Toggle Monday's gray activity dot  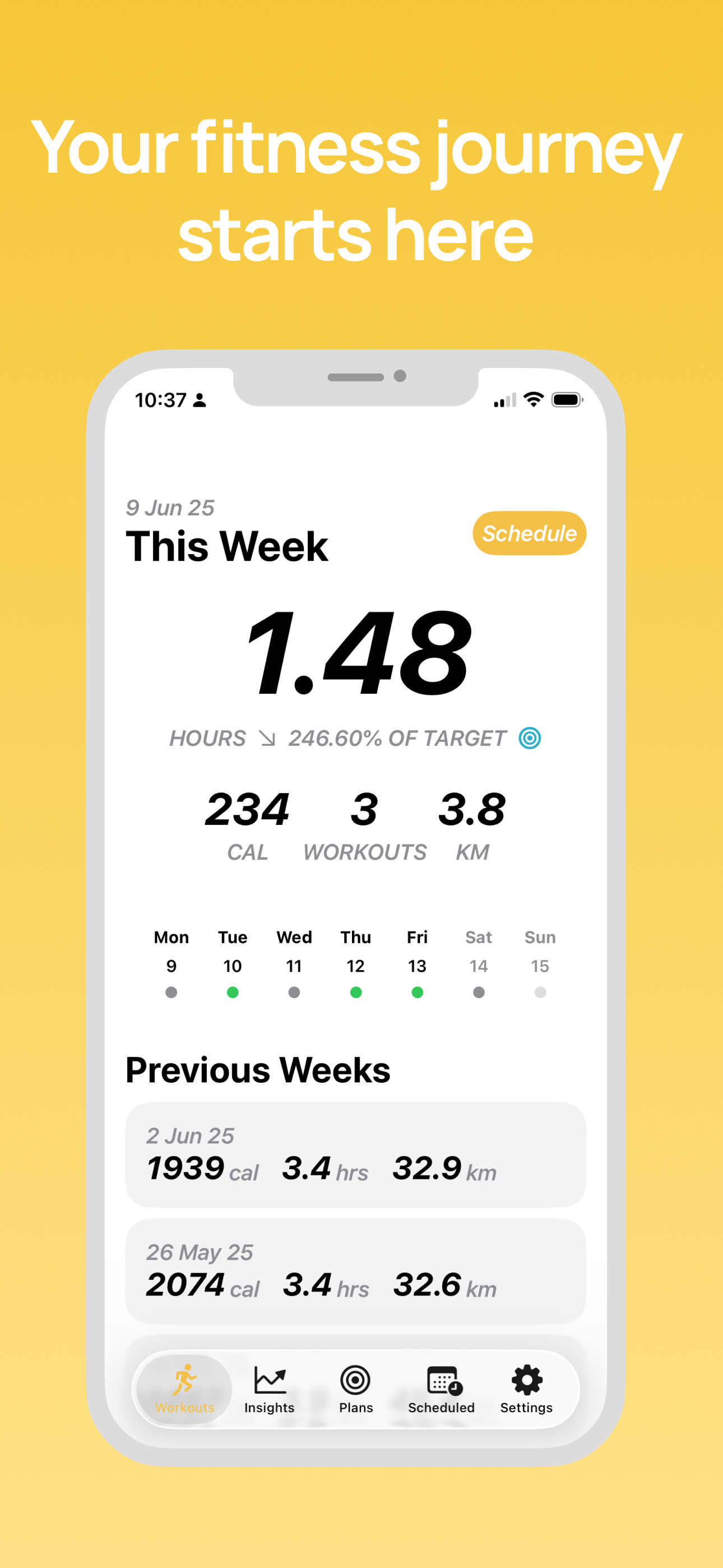tap(171, 992)
